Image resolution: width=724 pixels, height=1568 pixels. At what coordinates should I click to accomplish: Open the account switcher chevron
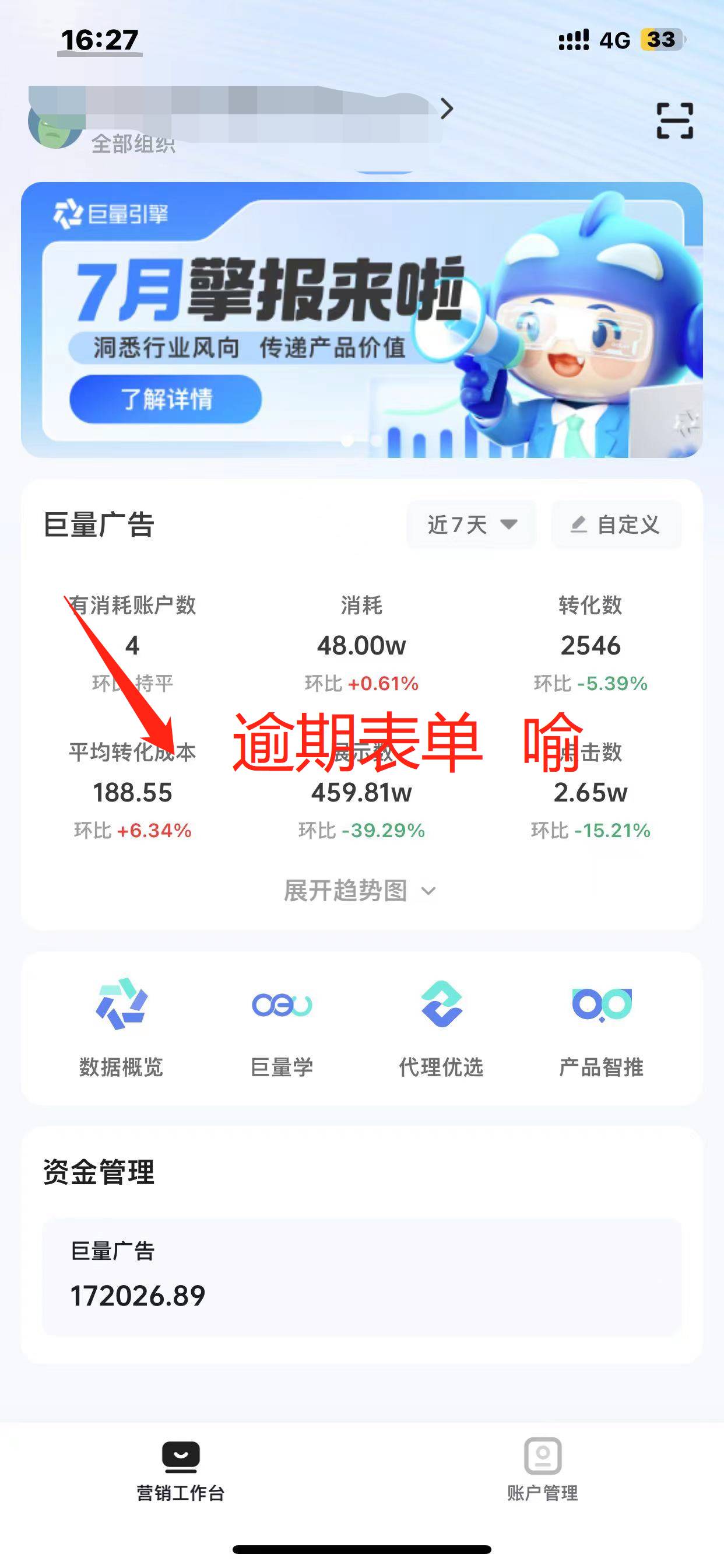447,109
